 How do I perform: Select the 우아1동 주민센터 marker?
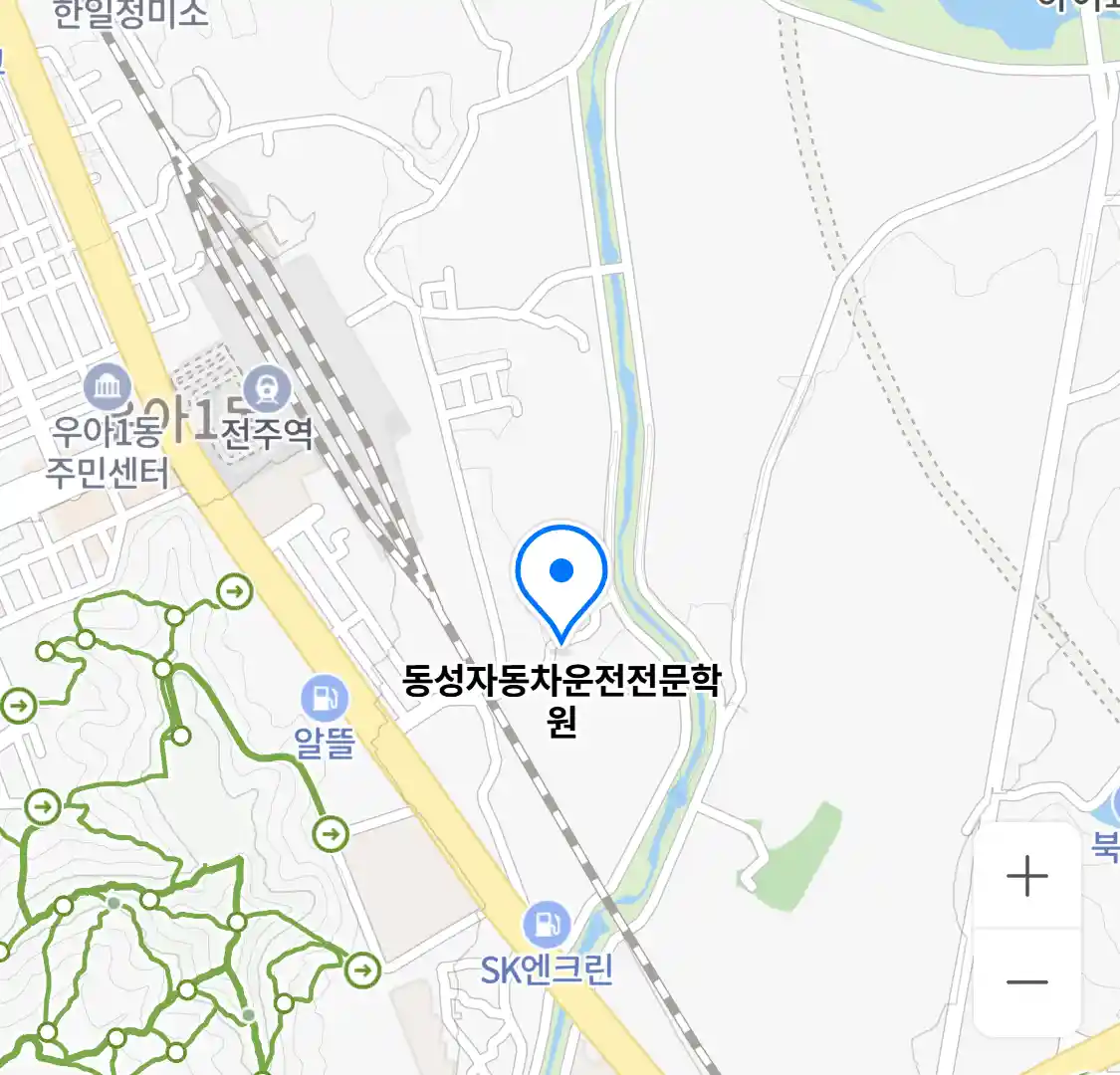click(x=108, y=388)
